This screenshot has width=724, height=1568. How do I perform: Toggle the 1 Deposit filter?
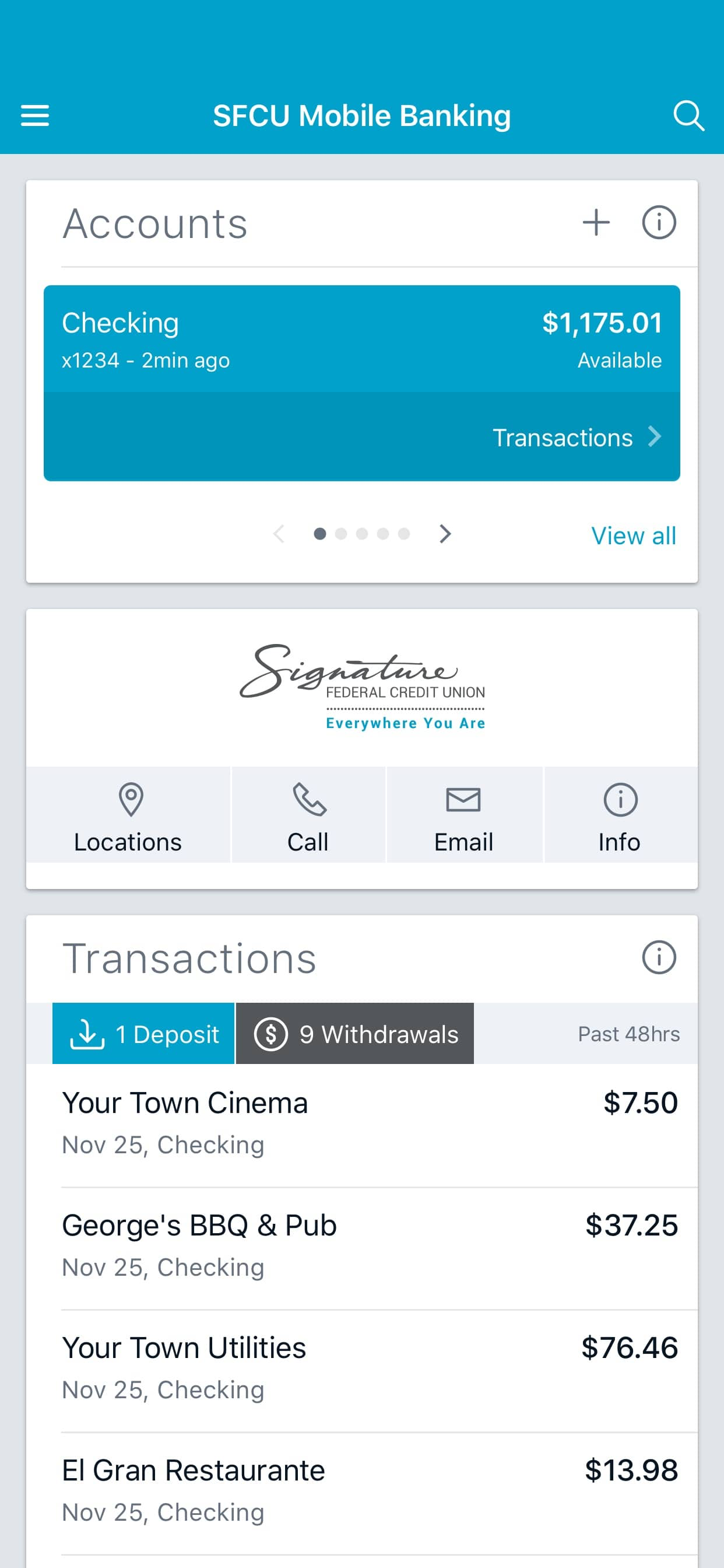[x=142, y=1034]
